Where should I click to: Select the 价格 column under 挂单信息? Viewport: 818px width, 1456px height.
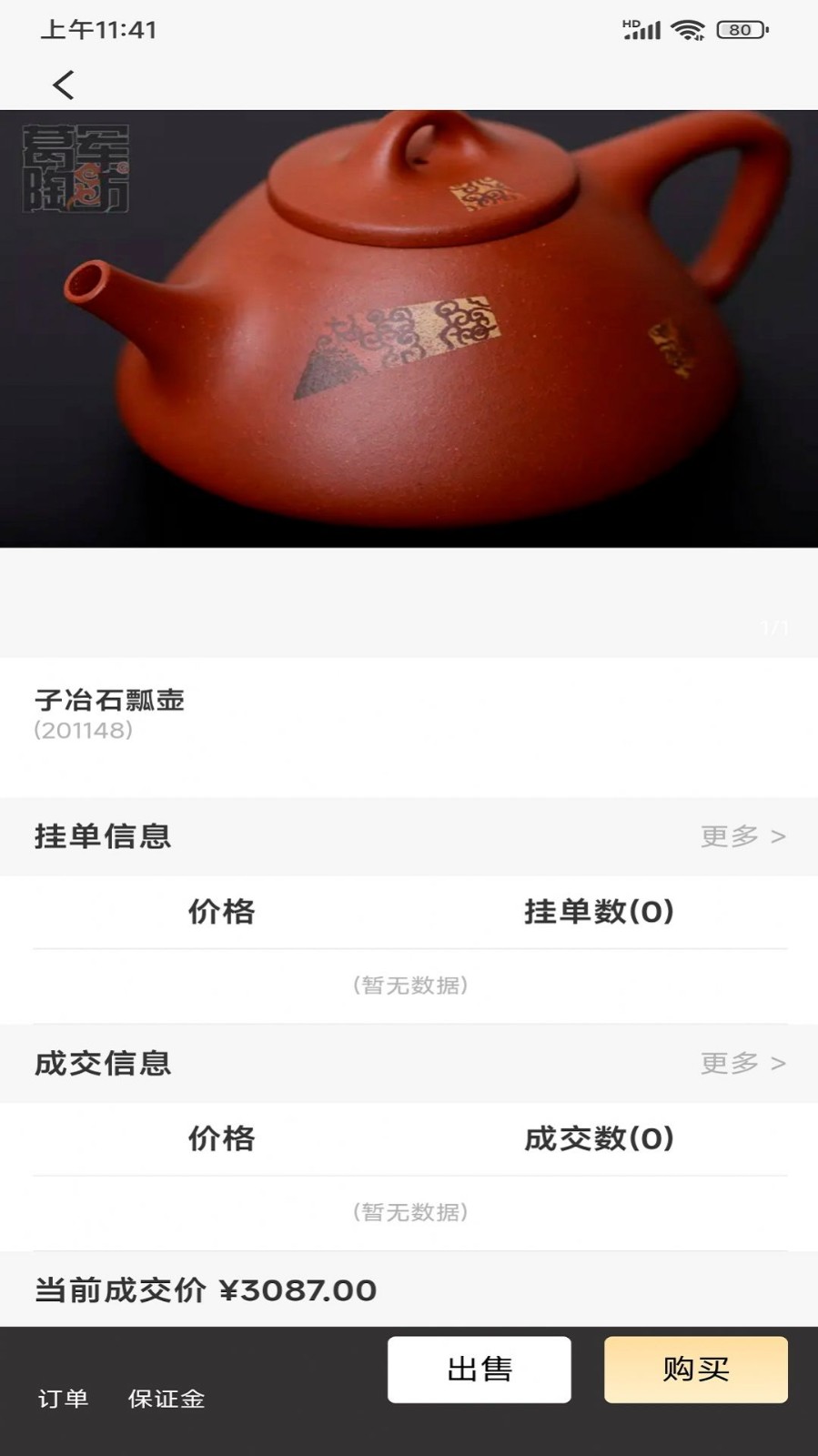click(218, 910)
